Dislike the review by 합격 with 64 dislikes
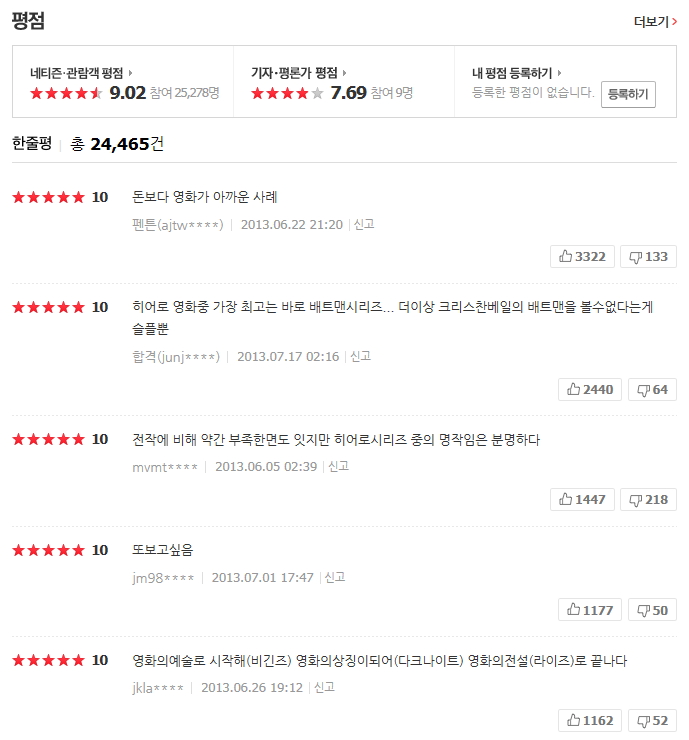The height and width of the screenshot is (740, 689). pyautogui.click(x=652, y=389)
